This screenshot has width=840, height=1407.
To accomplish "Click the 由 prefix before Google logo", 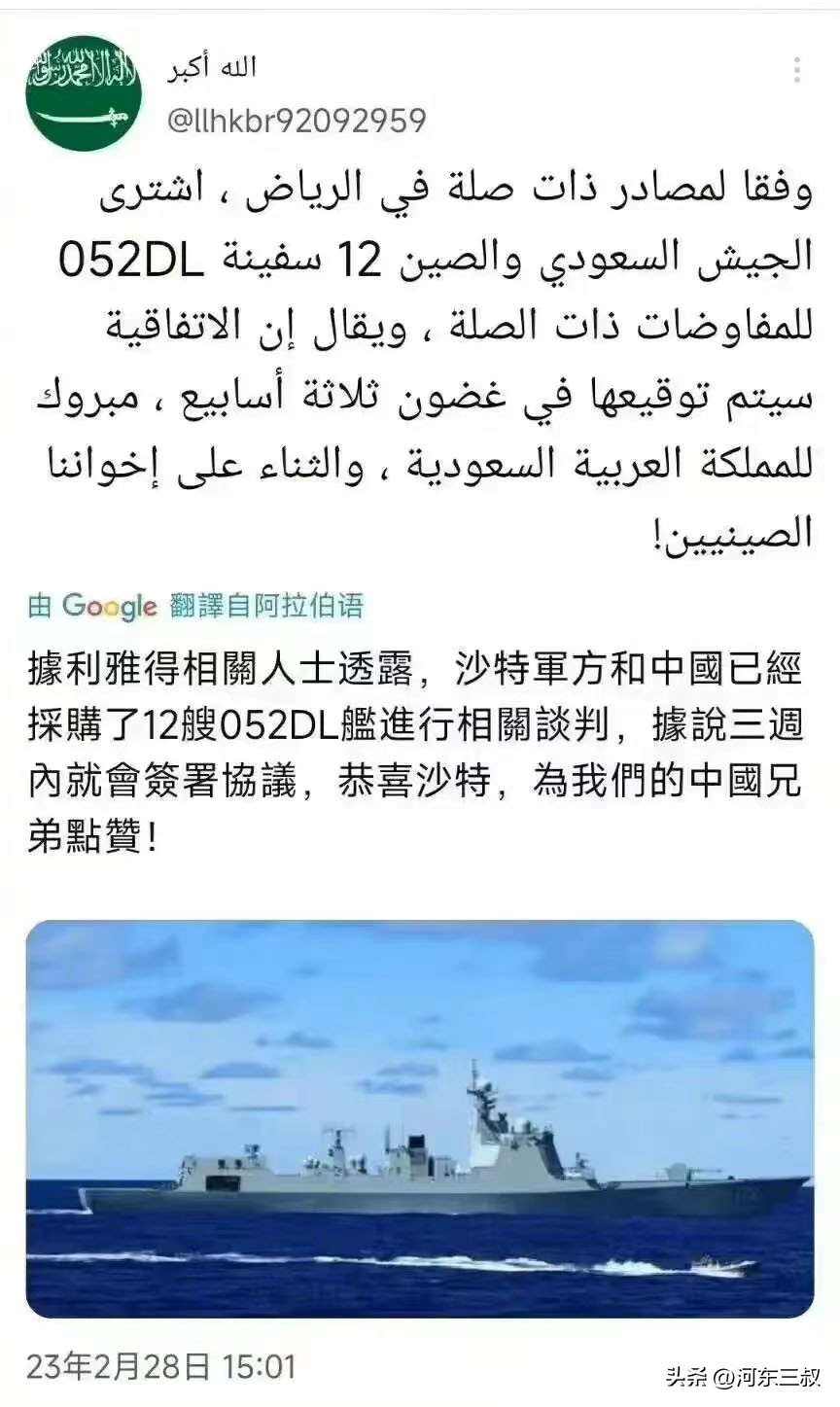I will 38,606.
